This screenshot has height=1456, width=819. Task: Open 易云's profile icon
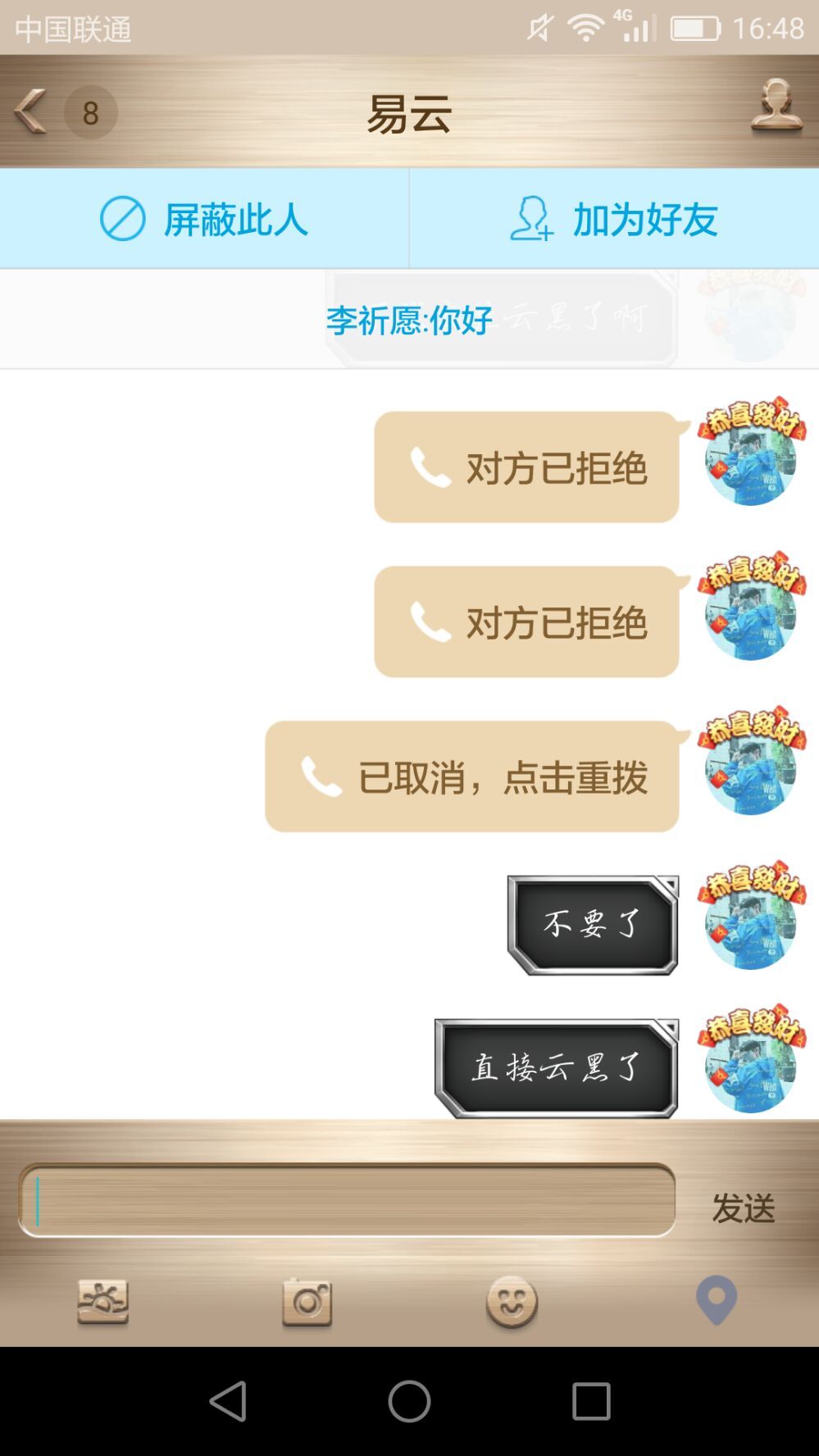pyautogui.click(x=776, y=107)
